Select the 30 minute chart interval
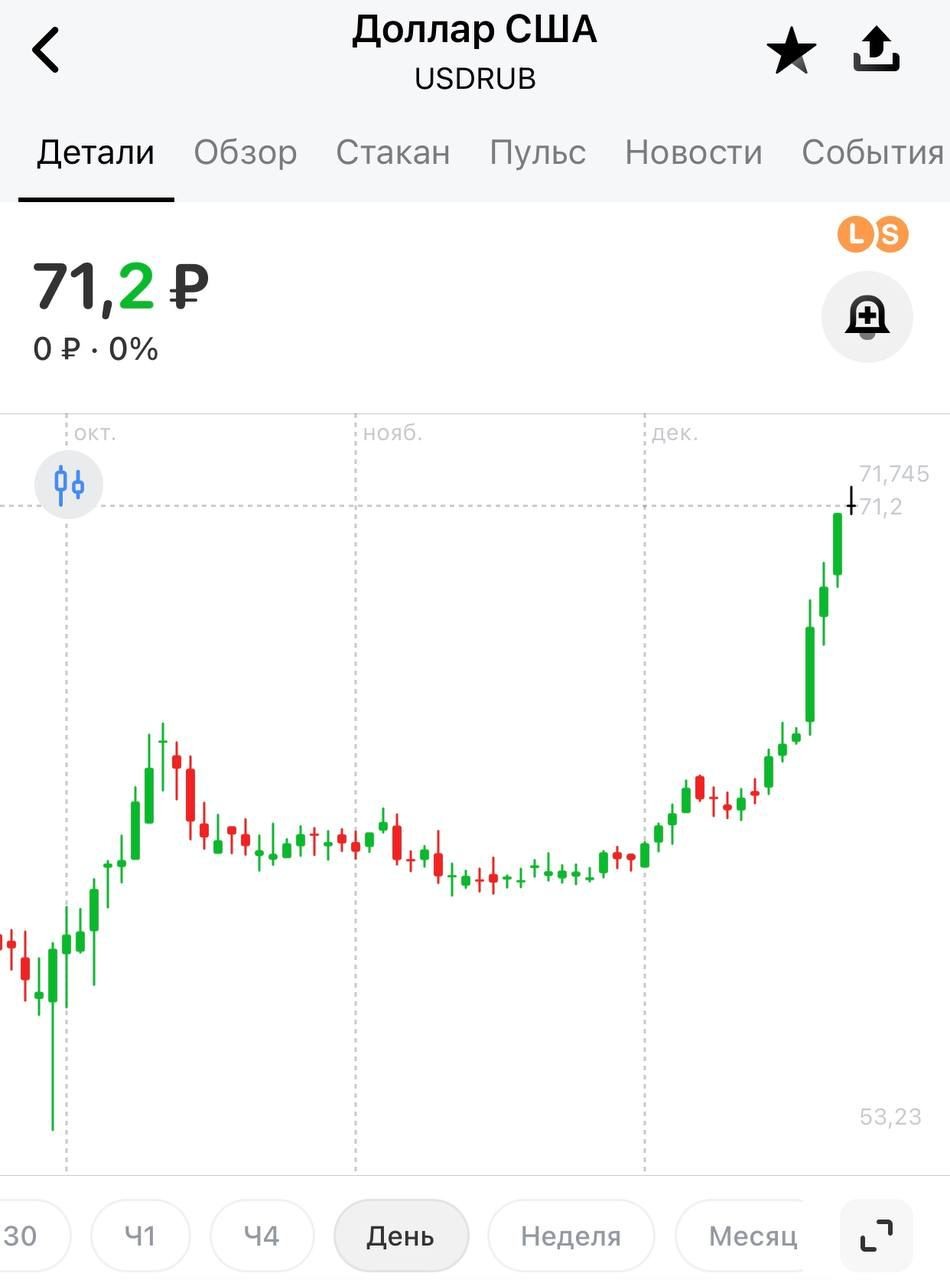Image resolution: width=950 pixels, height=1280 pixels. pos(24,1236)
